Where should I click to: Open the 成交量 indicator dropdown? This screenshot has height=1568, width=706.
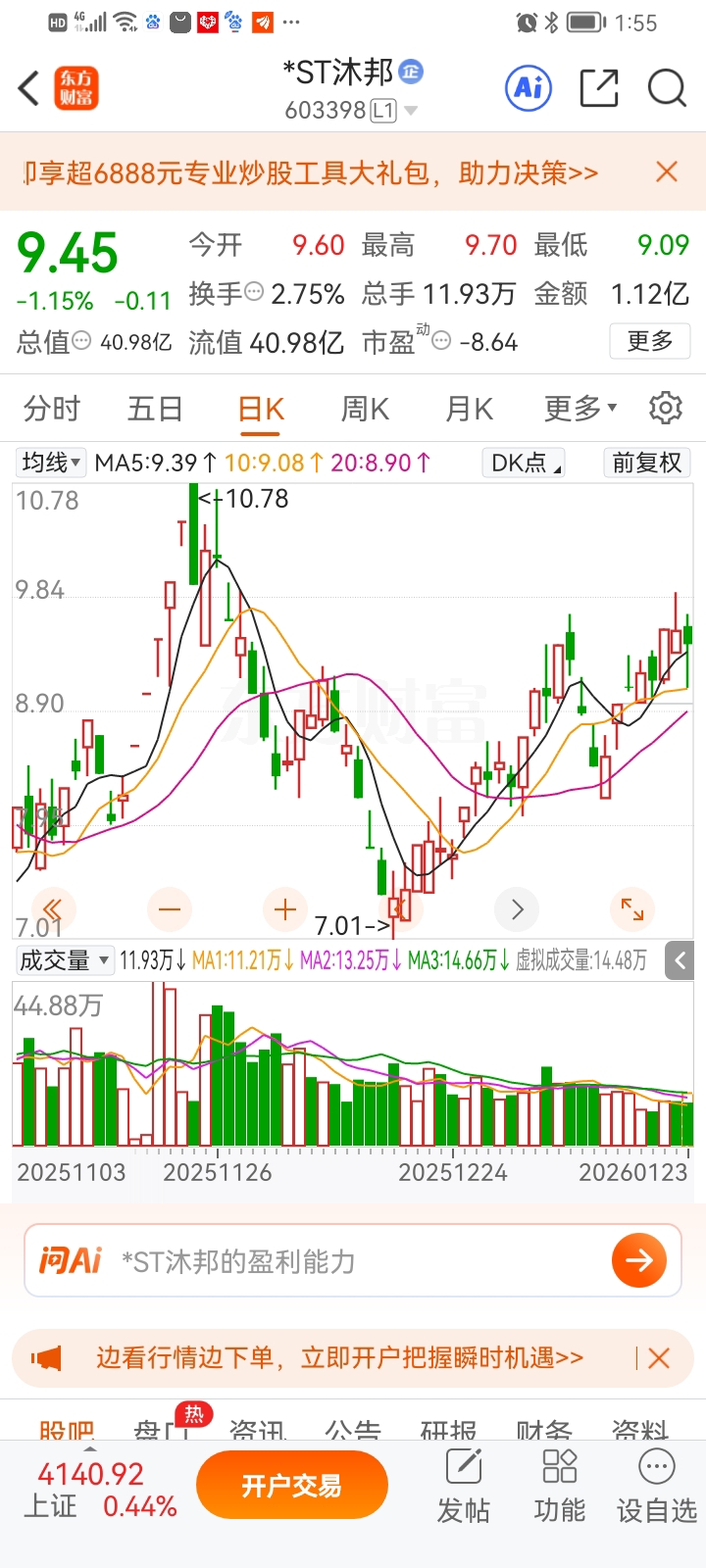tap(65, 960)
